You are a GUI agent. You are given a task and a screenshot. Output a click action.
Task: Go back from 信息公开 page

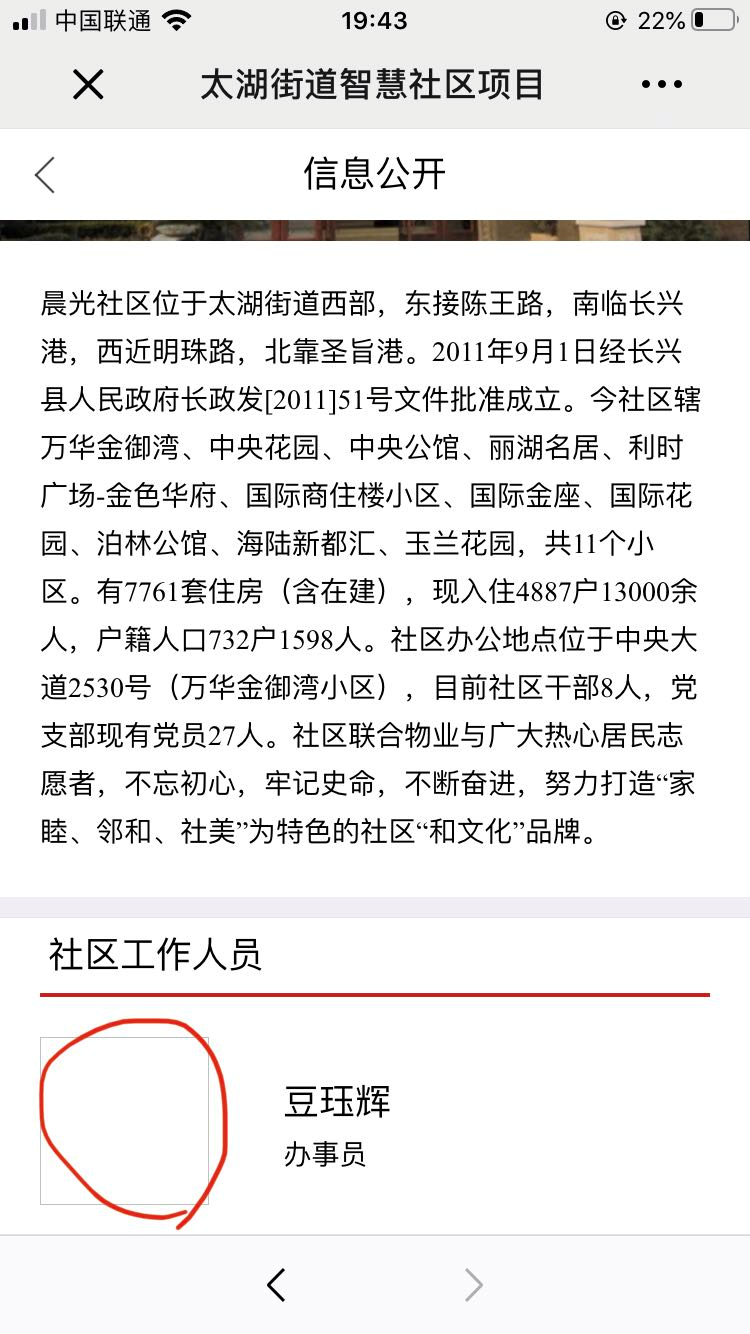tap(45, 174)
